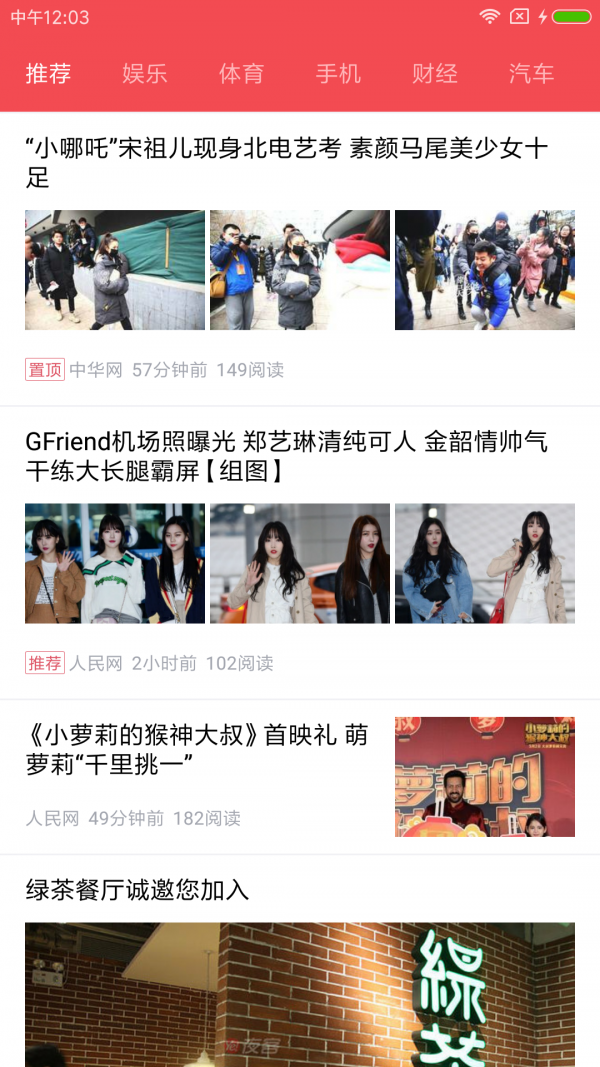The height and width of the screenshot is (1067, 600).
Task: Switch to the 推荐 tab
Action: (48, 74)
